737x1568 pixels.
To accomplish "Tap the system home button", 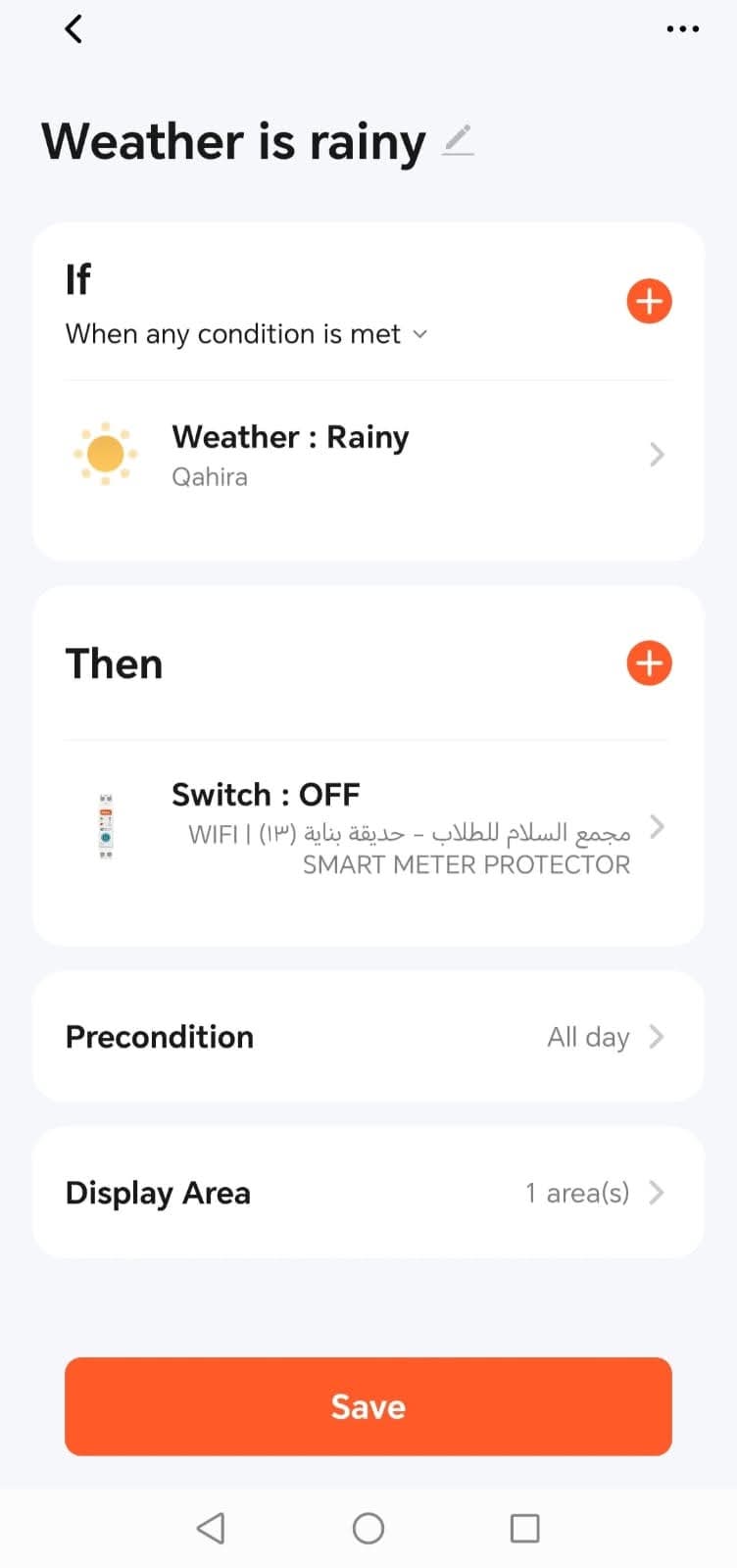I will click(x=368, y=1528).
